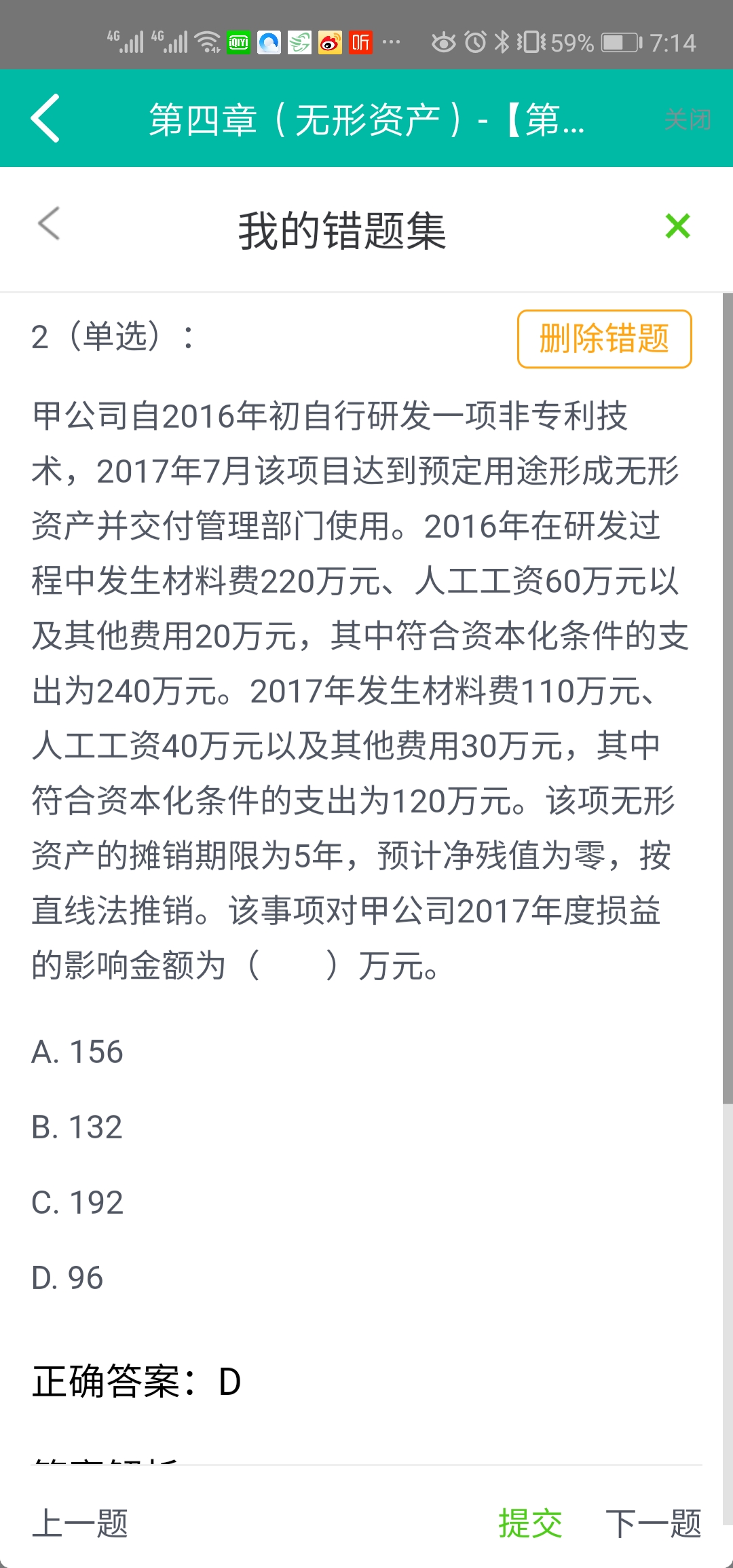
Task: Open next question 下一题
Action: tap(653, 1523)
